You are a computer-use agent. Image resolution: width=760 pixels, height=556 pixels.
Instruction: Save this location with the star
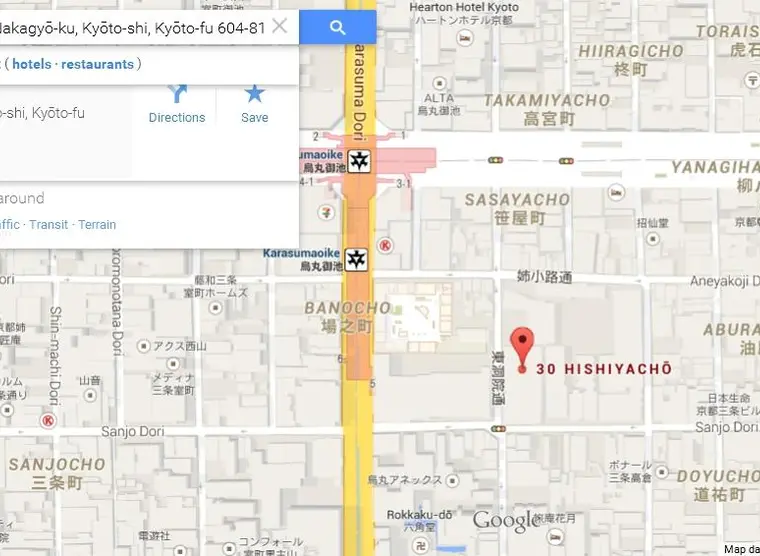tap(254, 104)
